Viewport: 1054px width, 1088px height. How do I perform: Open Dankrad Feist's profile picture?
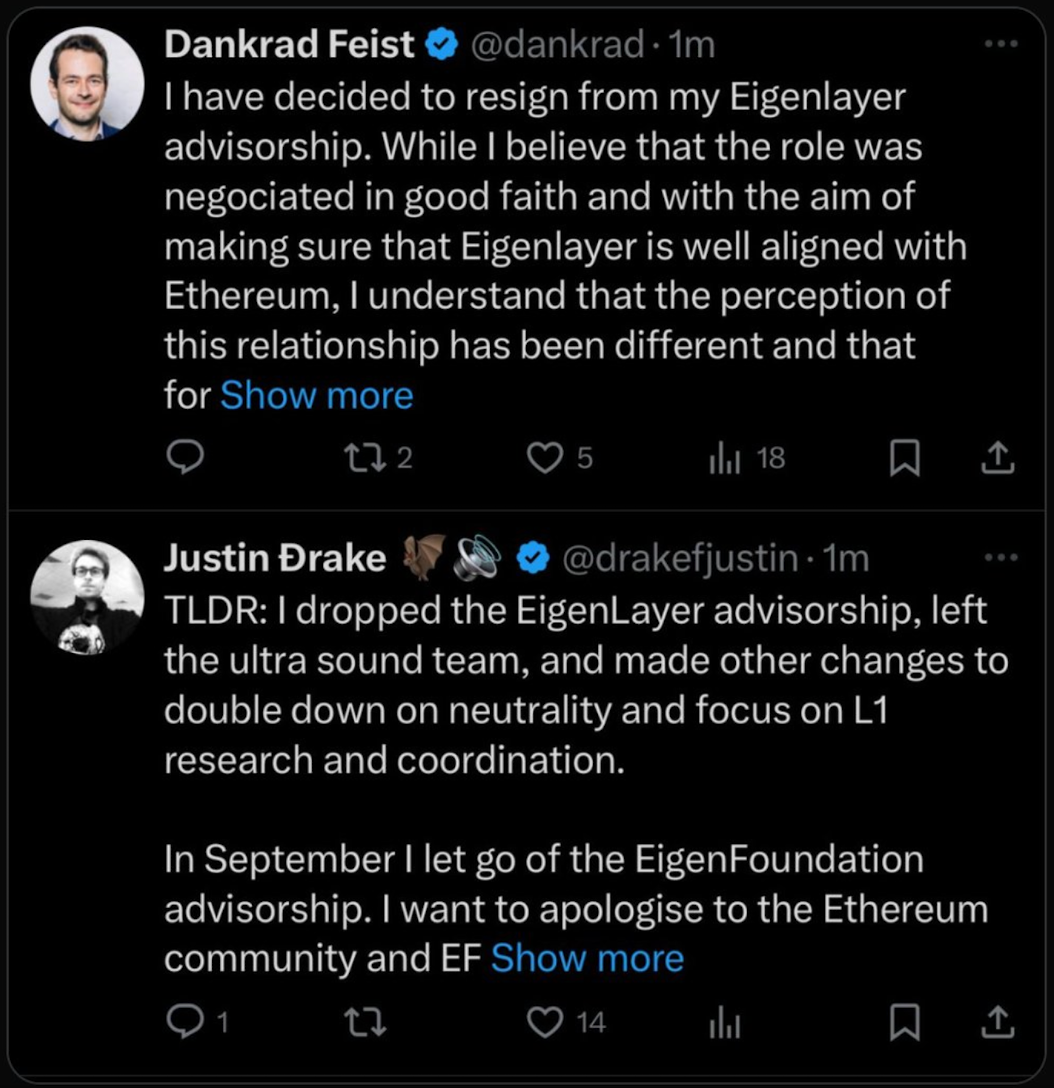[87, 84]
